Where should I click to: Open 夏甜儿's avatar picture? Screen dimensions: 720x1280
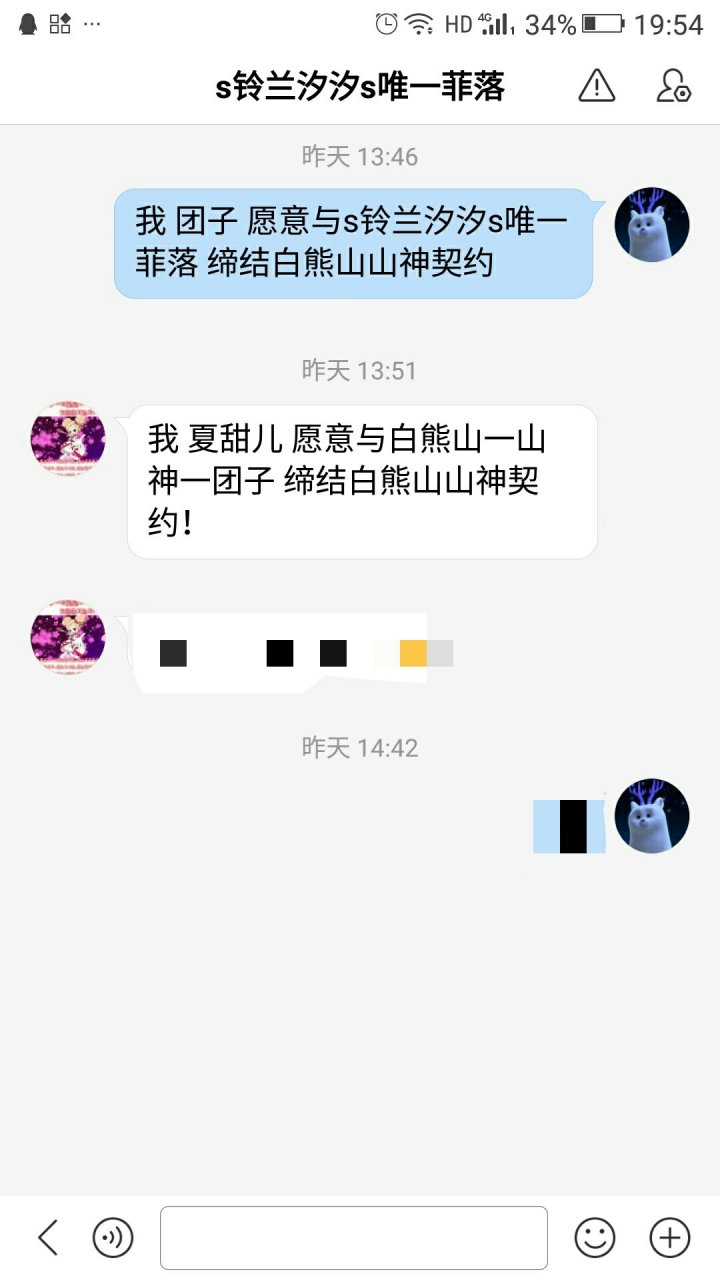[66, 439]
